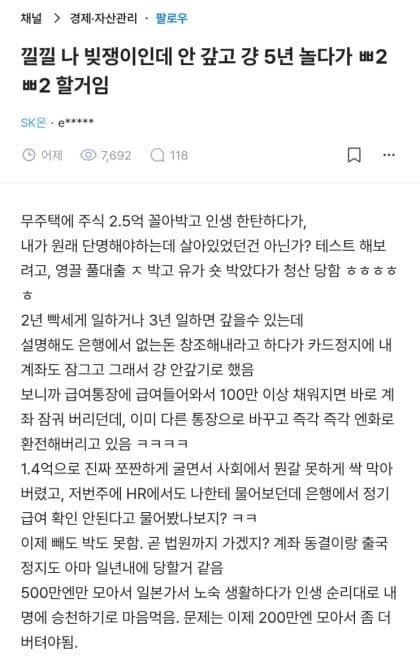This screenshot has width=420, height=668.
Task: Tap 팔로우 to follow the channel
Action: pos(172,19)
